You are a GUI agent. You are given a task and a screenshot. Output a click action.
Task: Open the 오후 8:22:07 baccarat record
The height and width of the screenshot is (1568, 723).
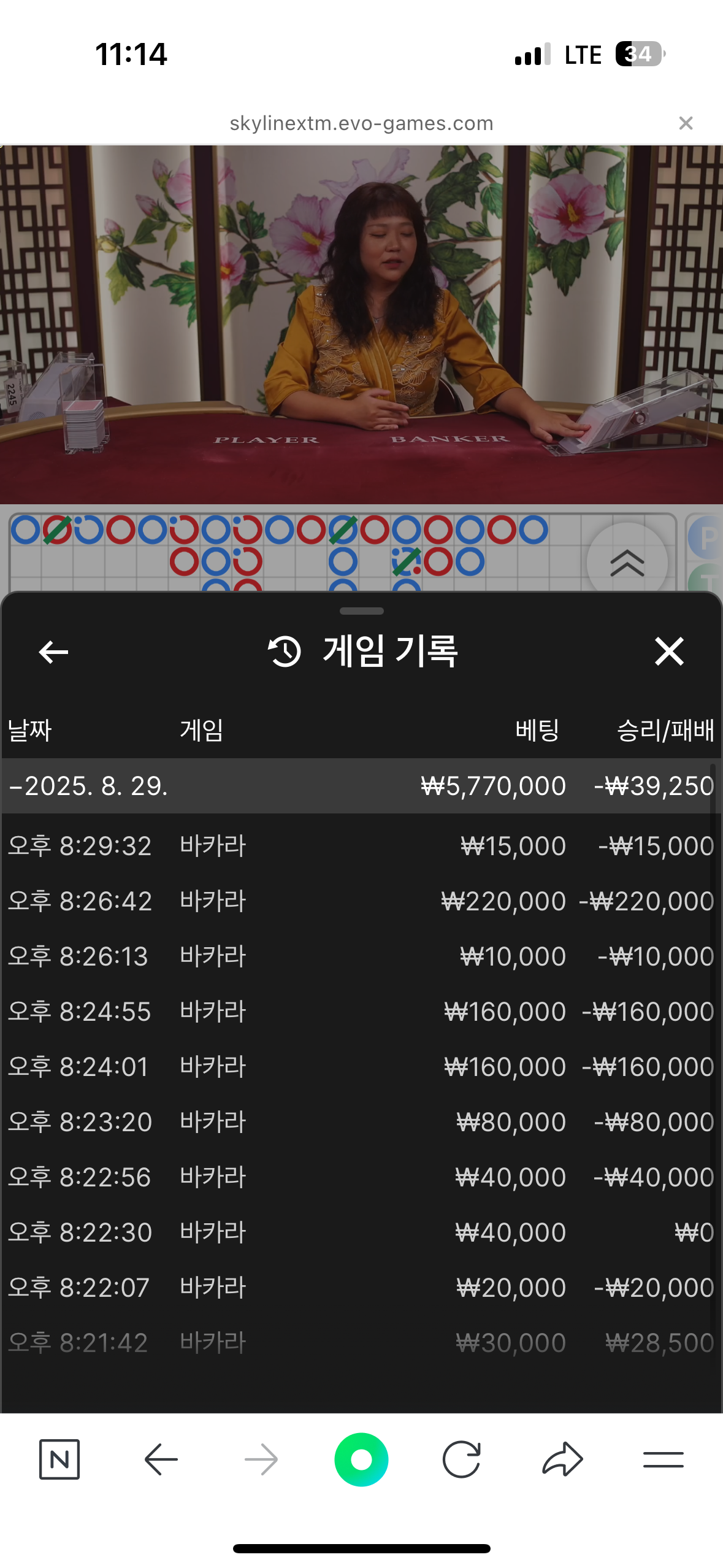361,1288
